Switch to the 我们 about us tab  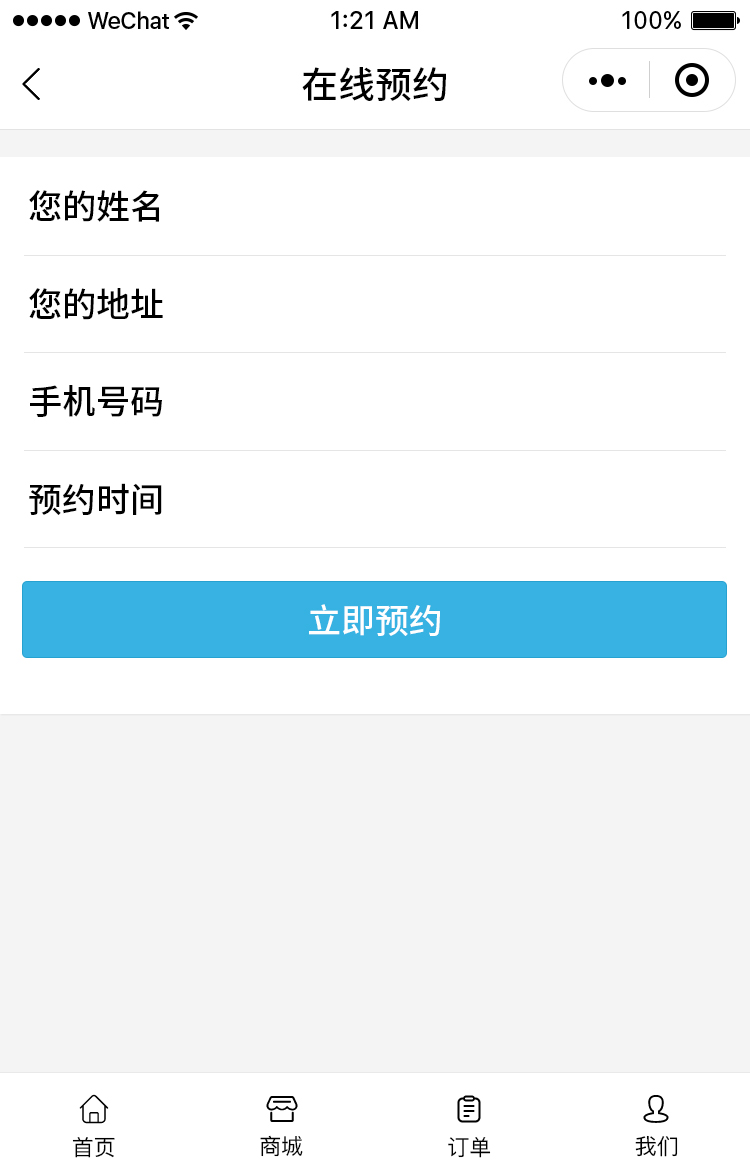tap(656, 1124)
